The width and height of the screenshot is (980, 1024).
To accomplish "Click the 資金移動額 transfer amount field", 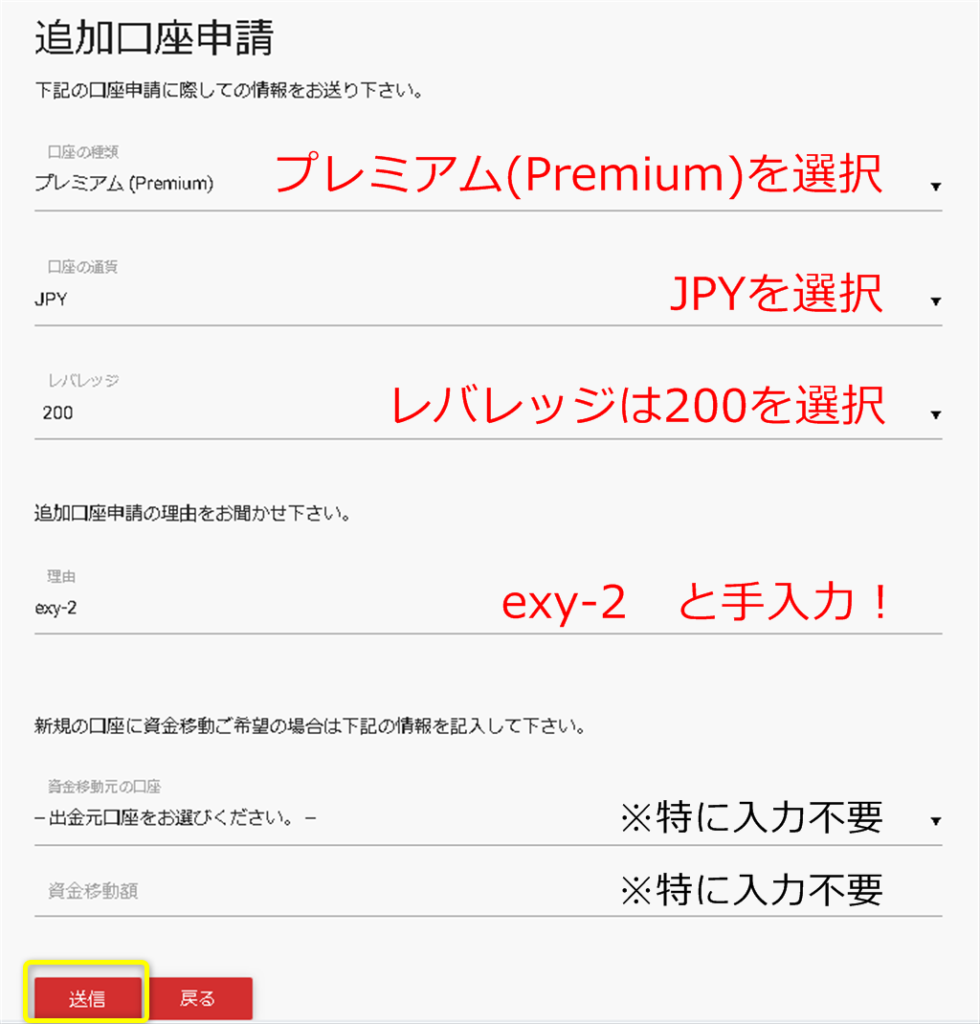I will [300, 890].
